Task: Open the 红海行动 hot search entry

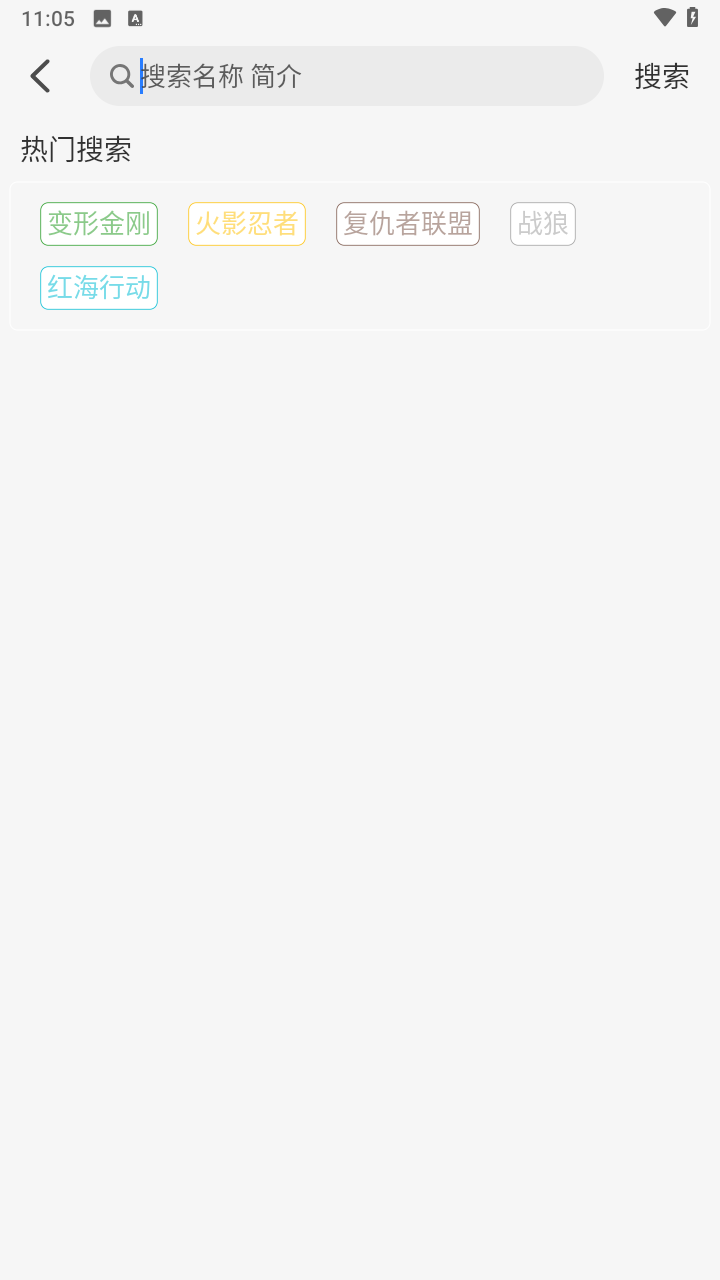Action: click(x=98, y=287)
